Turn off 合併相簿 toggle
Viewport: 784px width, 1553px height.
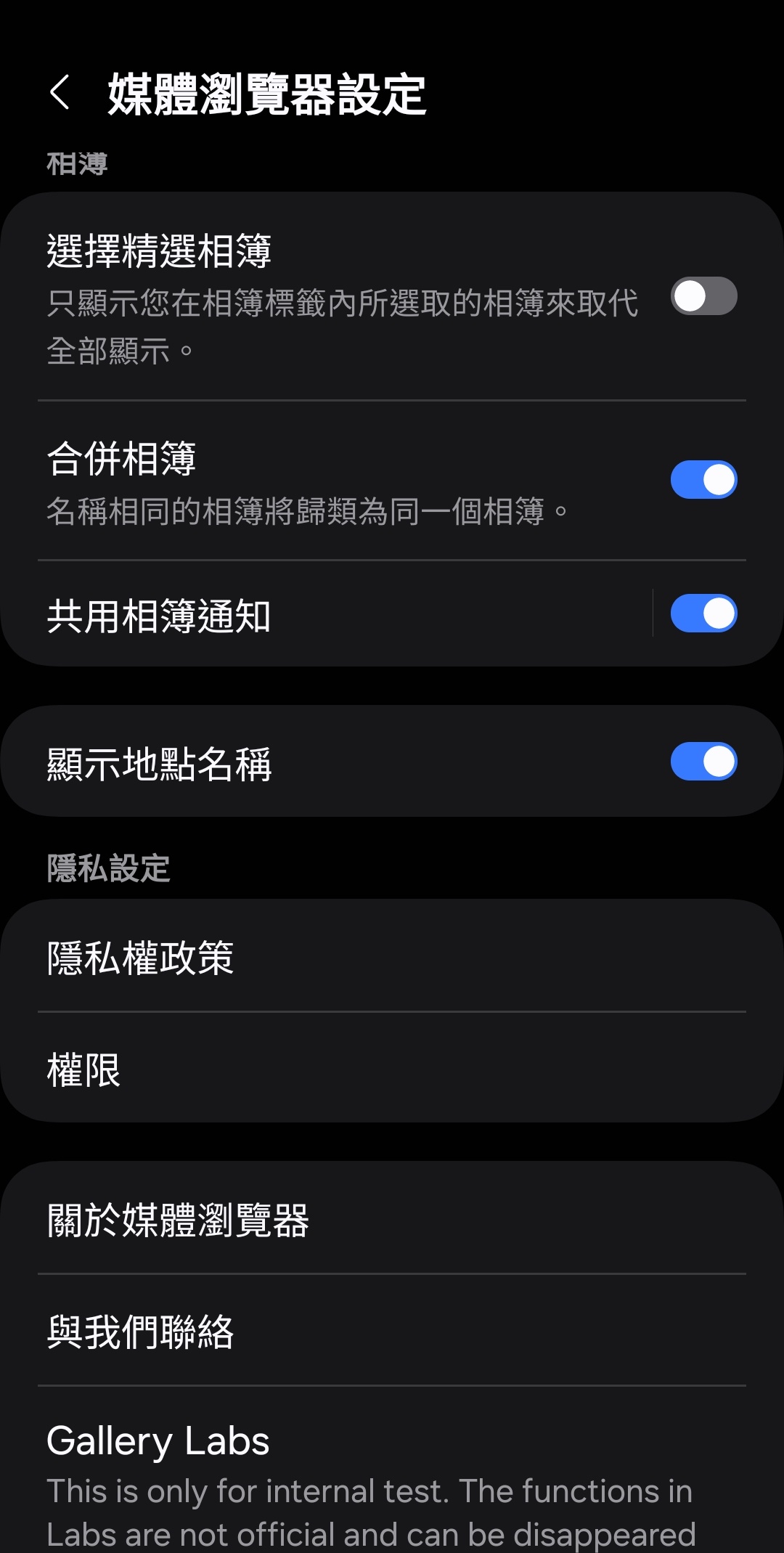[703, 480]
